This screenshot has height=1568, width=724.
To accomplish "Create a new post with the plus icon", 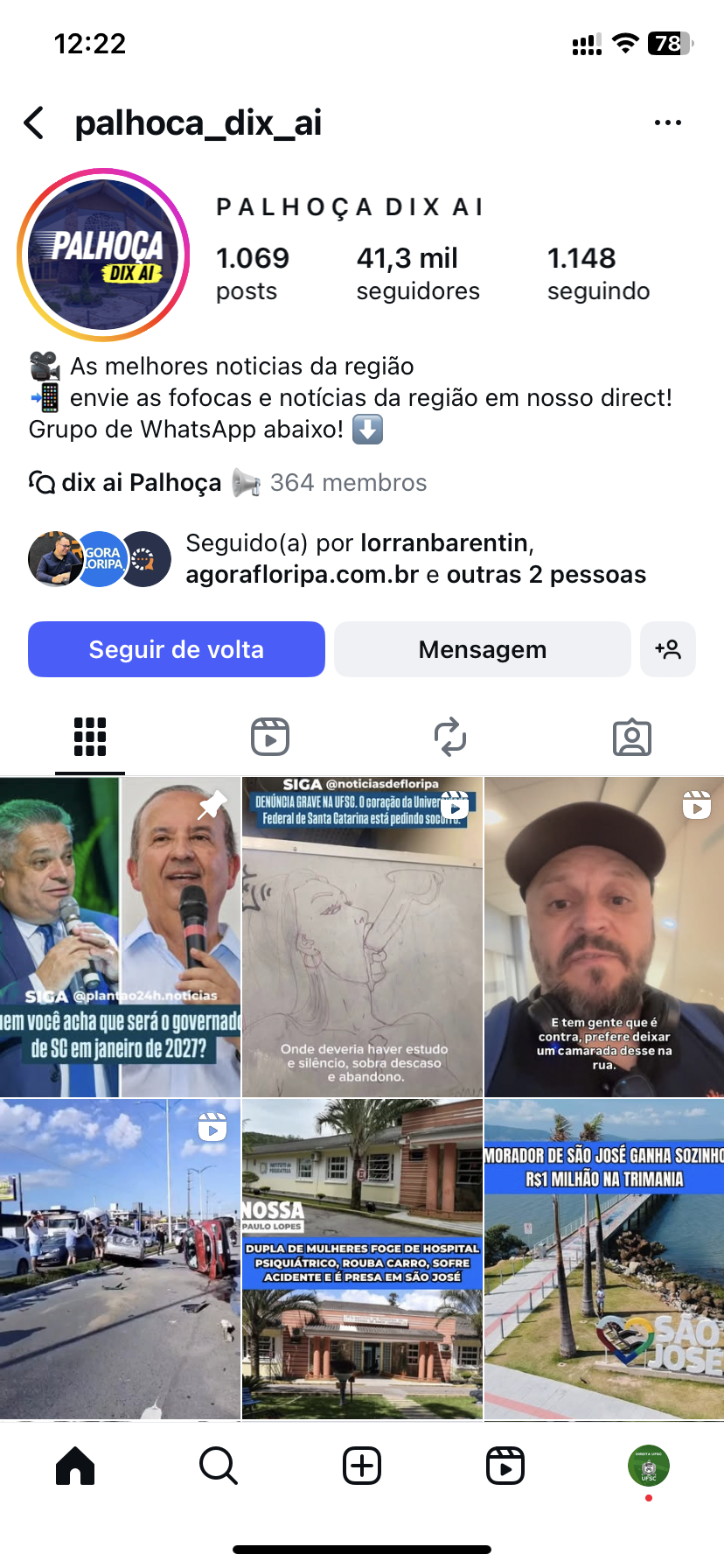I will click(x=362, y=1466).
